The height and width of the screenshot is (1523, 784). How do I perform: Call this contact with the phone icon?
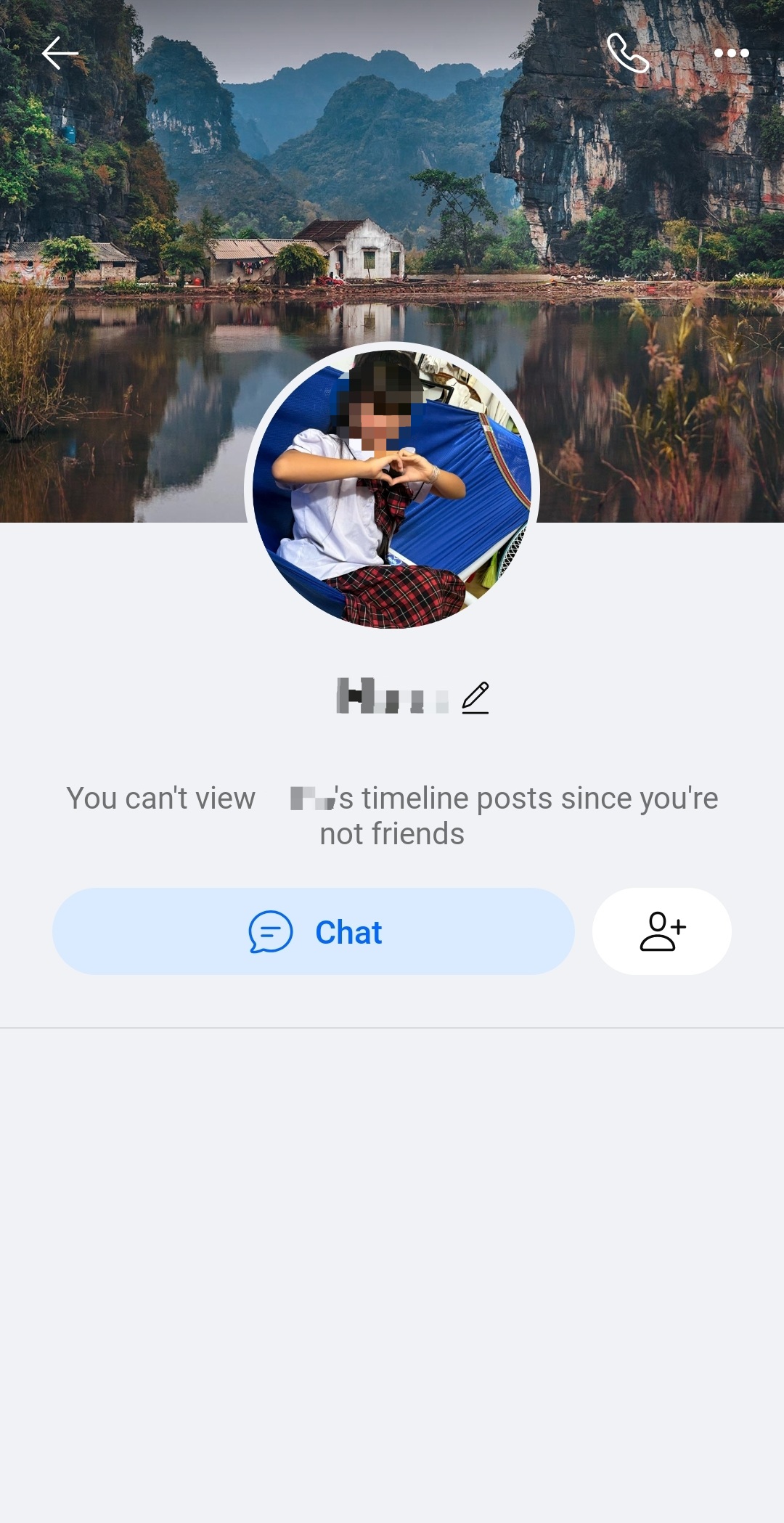tap(628, 53)
